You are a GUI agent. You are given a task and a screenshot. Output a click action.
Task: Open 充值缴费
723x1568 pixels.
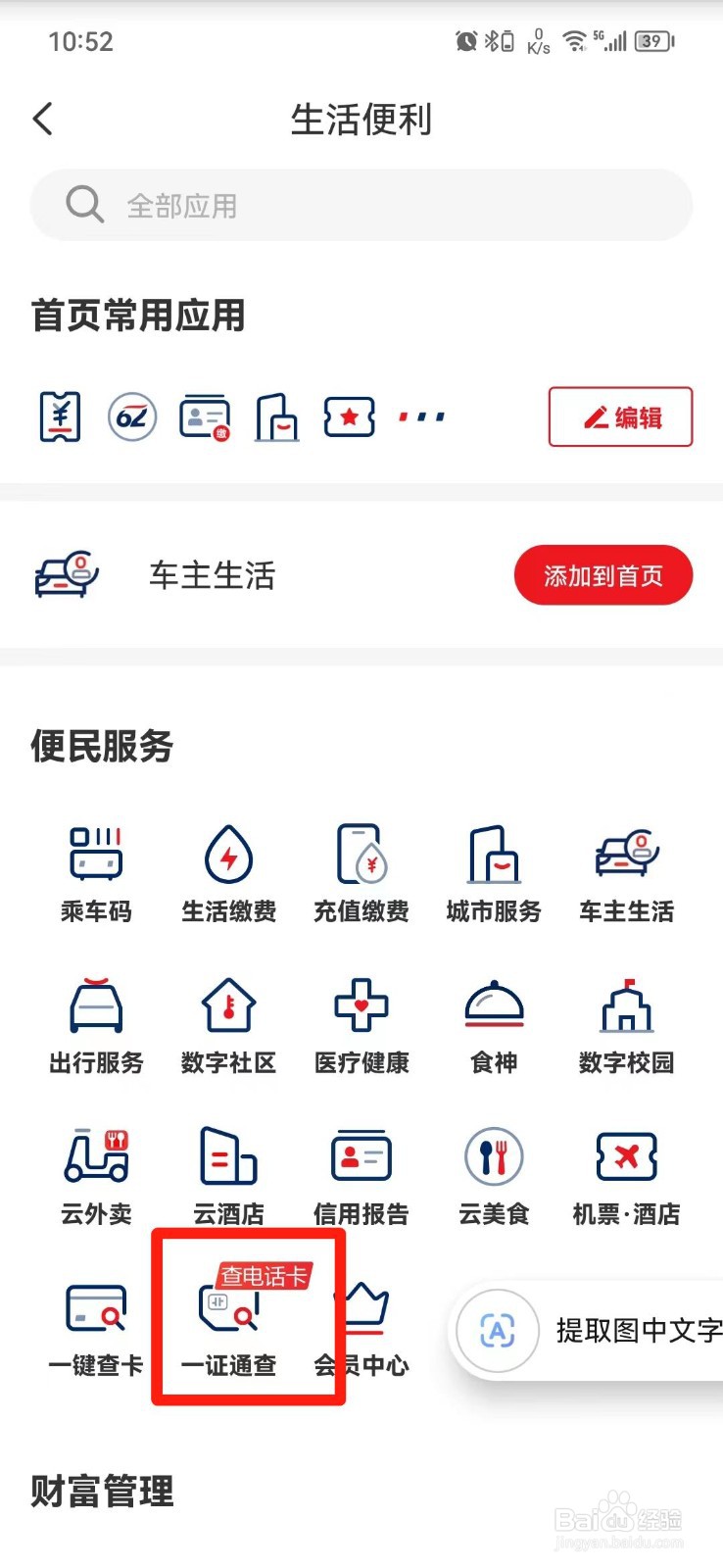point(361,874)
